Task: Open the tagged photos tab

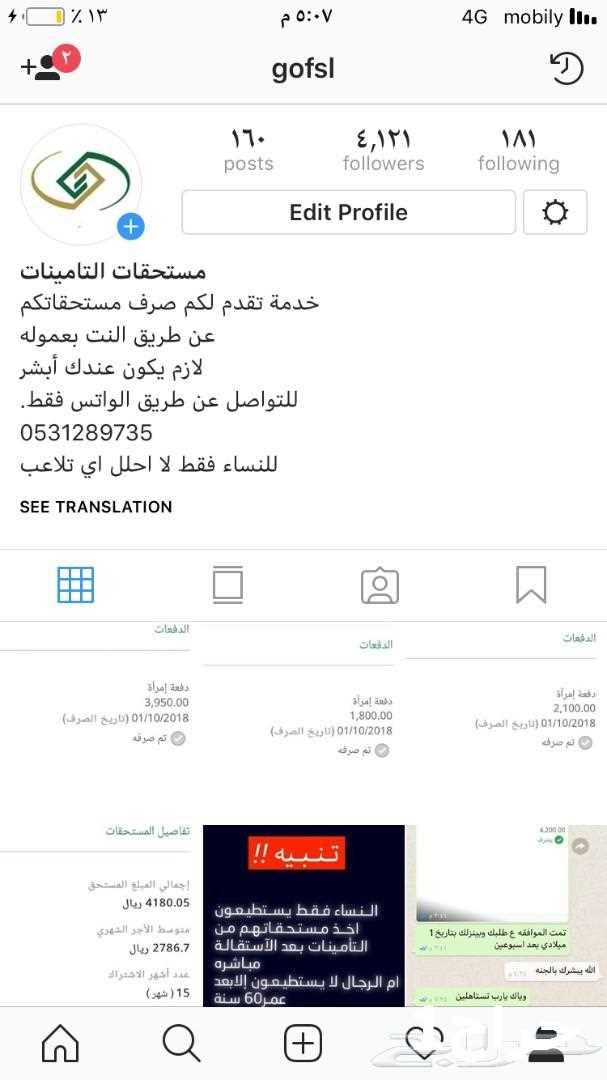Action: tap(380, 585)
